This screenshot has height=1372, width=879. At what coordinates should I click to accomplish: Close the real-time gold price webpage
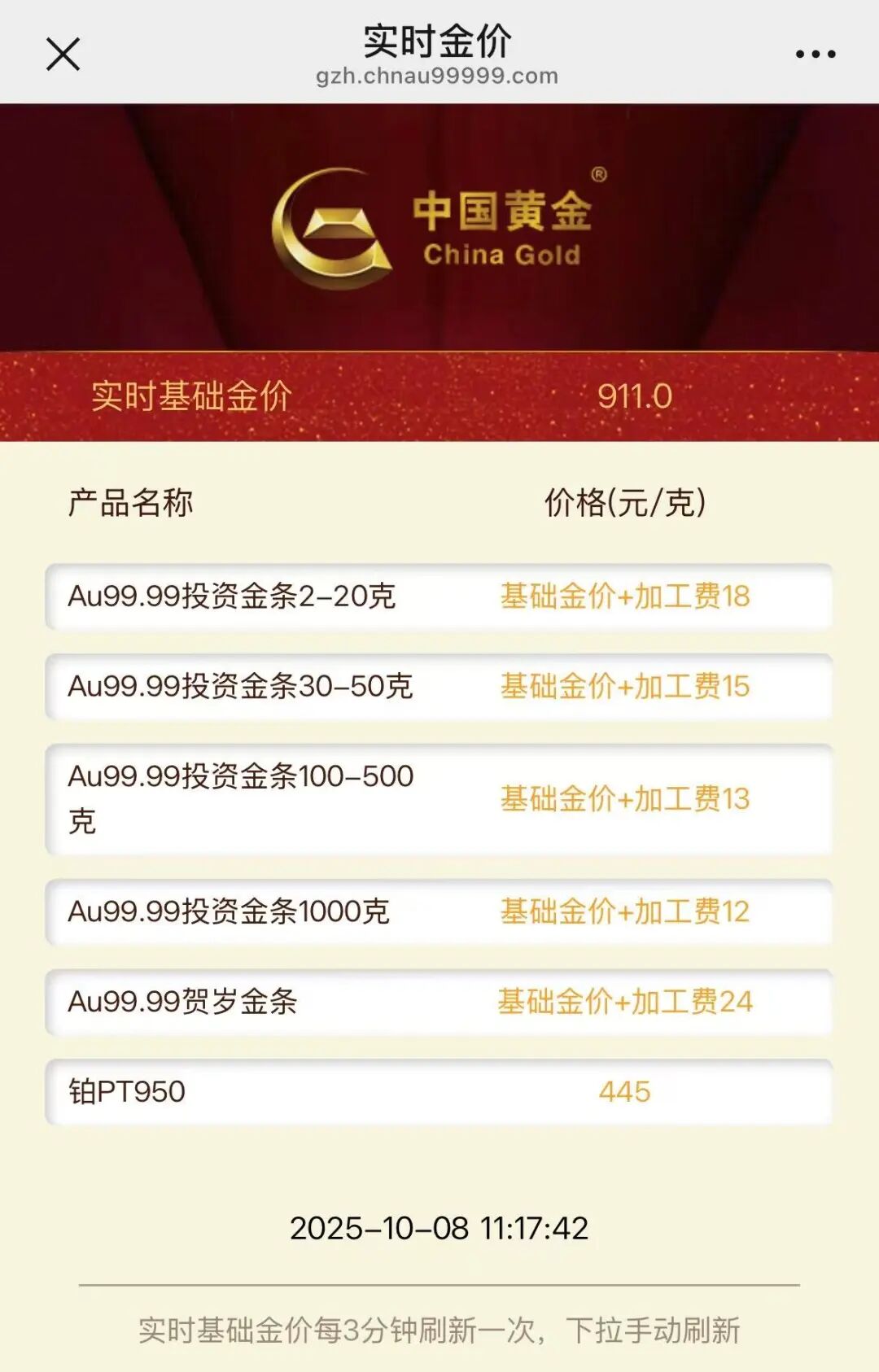63,55
